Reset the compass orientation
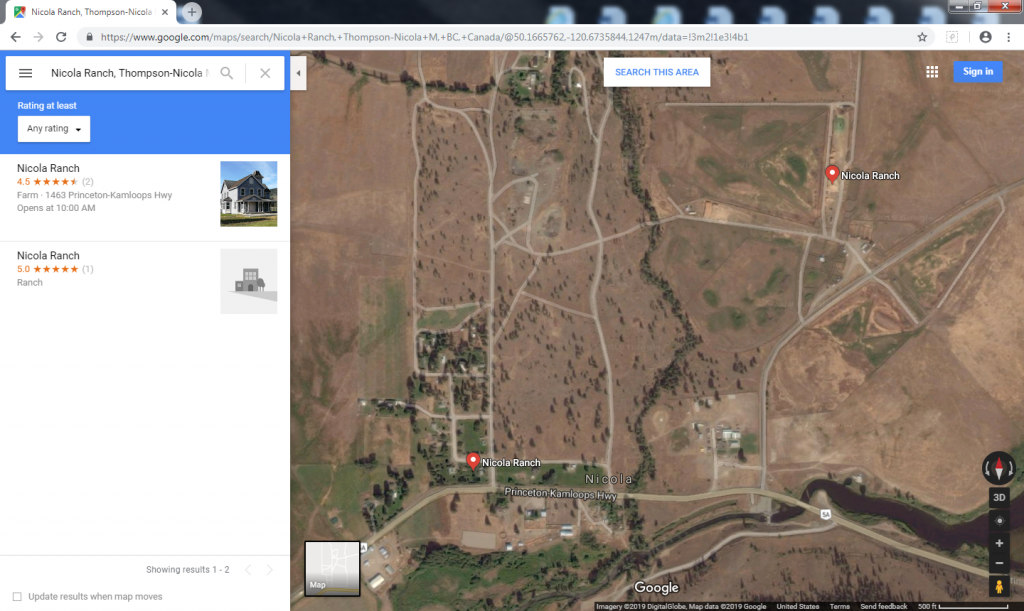 pyautogui.click(x=999, y=468)
